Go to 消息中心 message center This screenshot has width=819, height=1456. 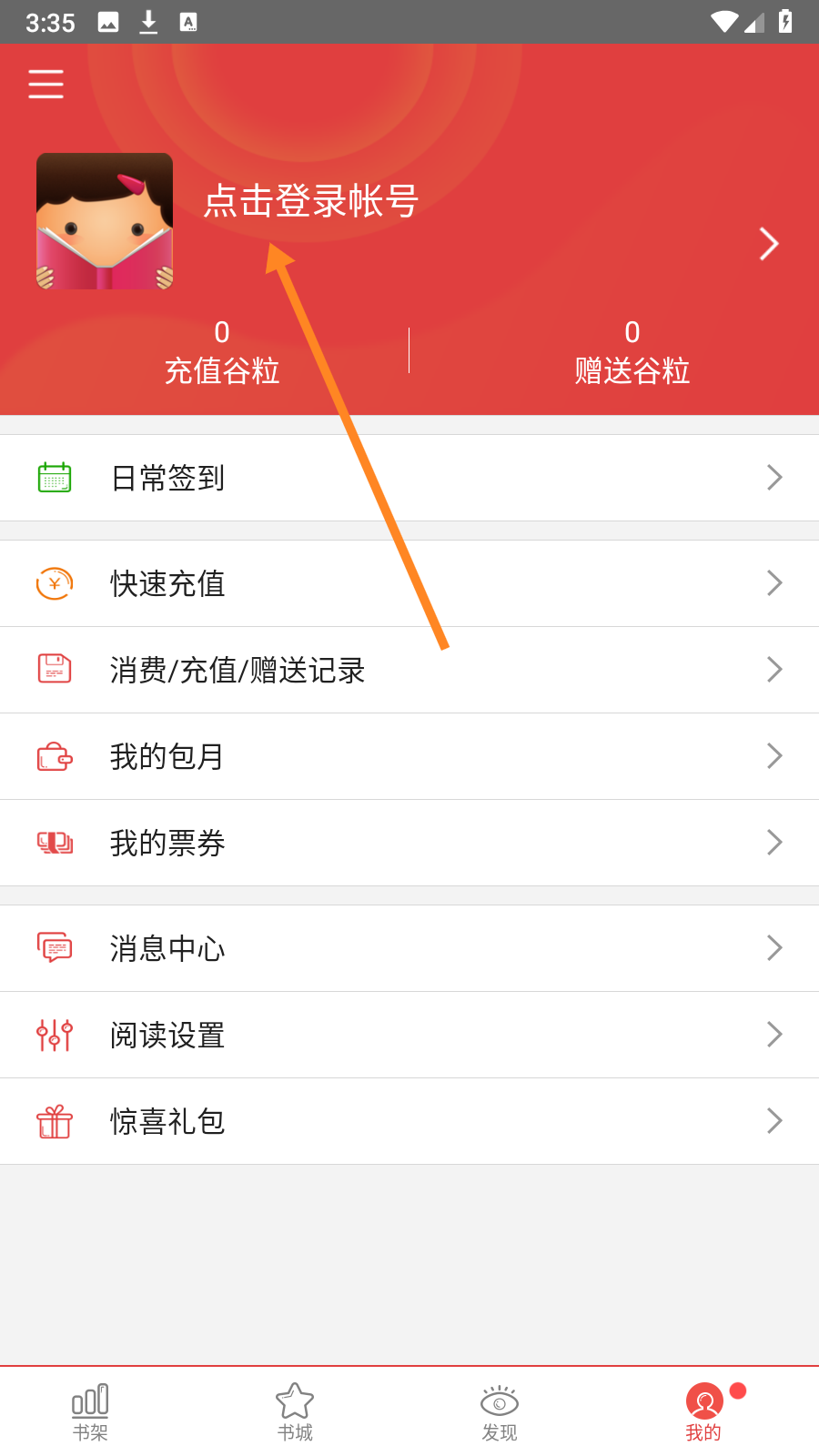409,948
